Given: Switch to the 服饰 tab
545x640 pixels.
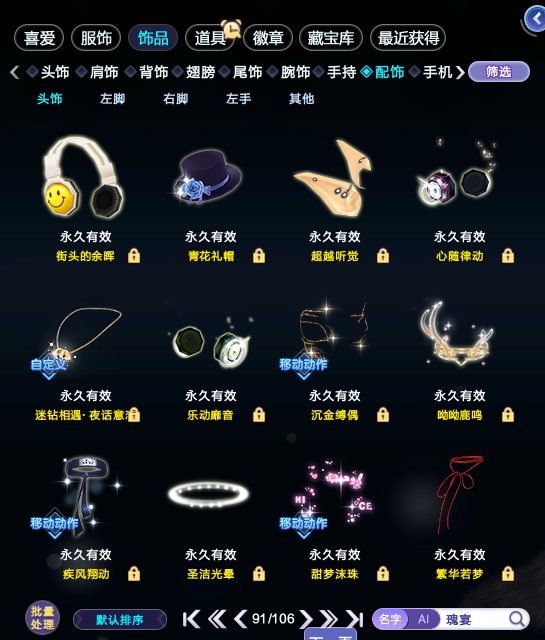Looking at the screenshot, I should click(x=96, y=38).
